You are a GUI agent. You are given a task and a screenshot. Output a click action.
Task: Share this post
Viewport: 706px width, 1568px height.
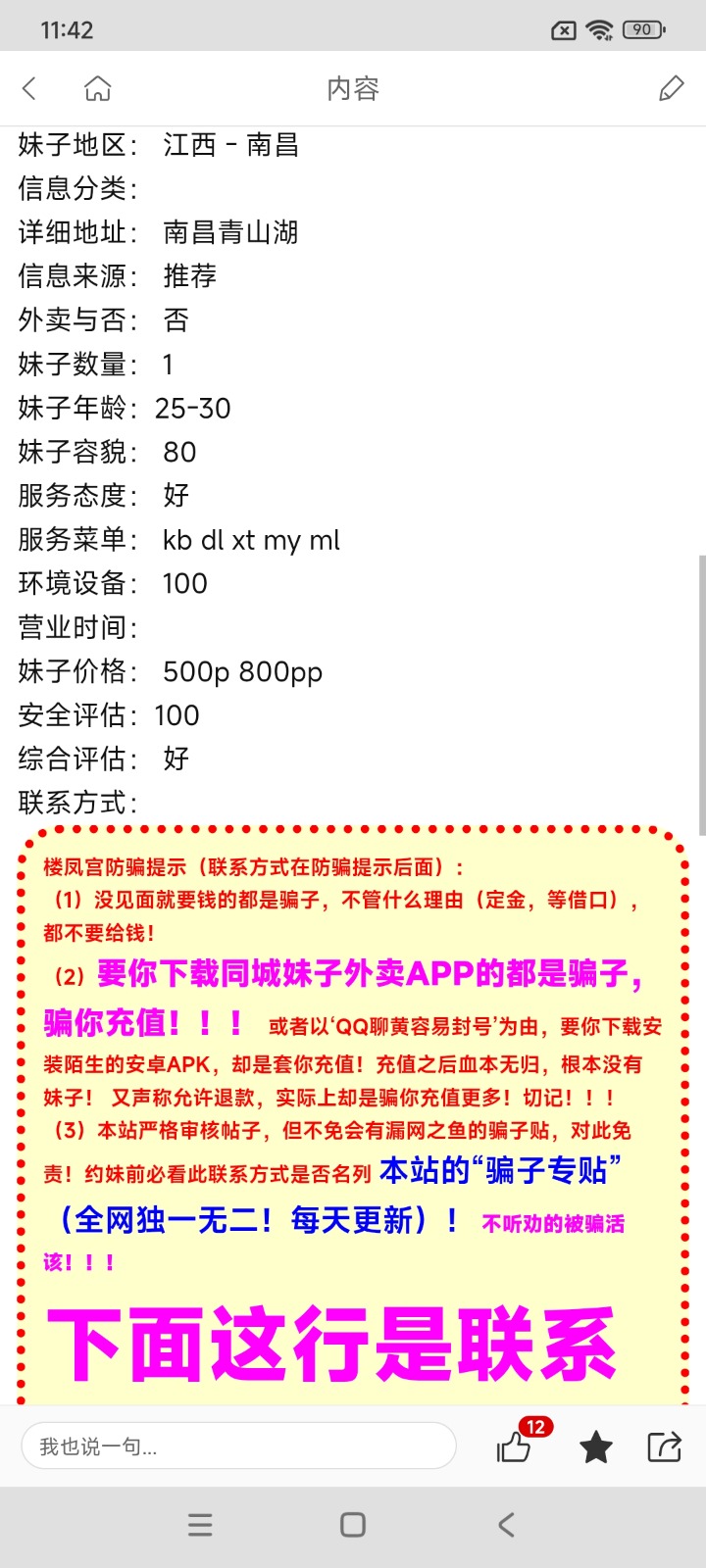point(664,1446)
